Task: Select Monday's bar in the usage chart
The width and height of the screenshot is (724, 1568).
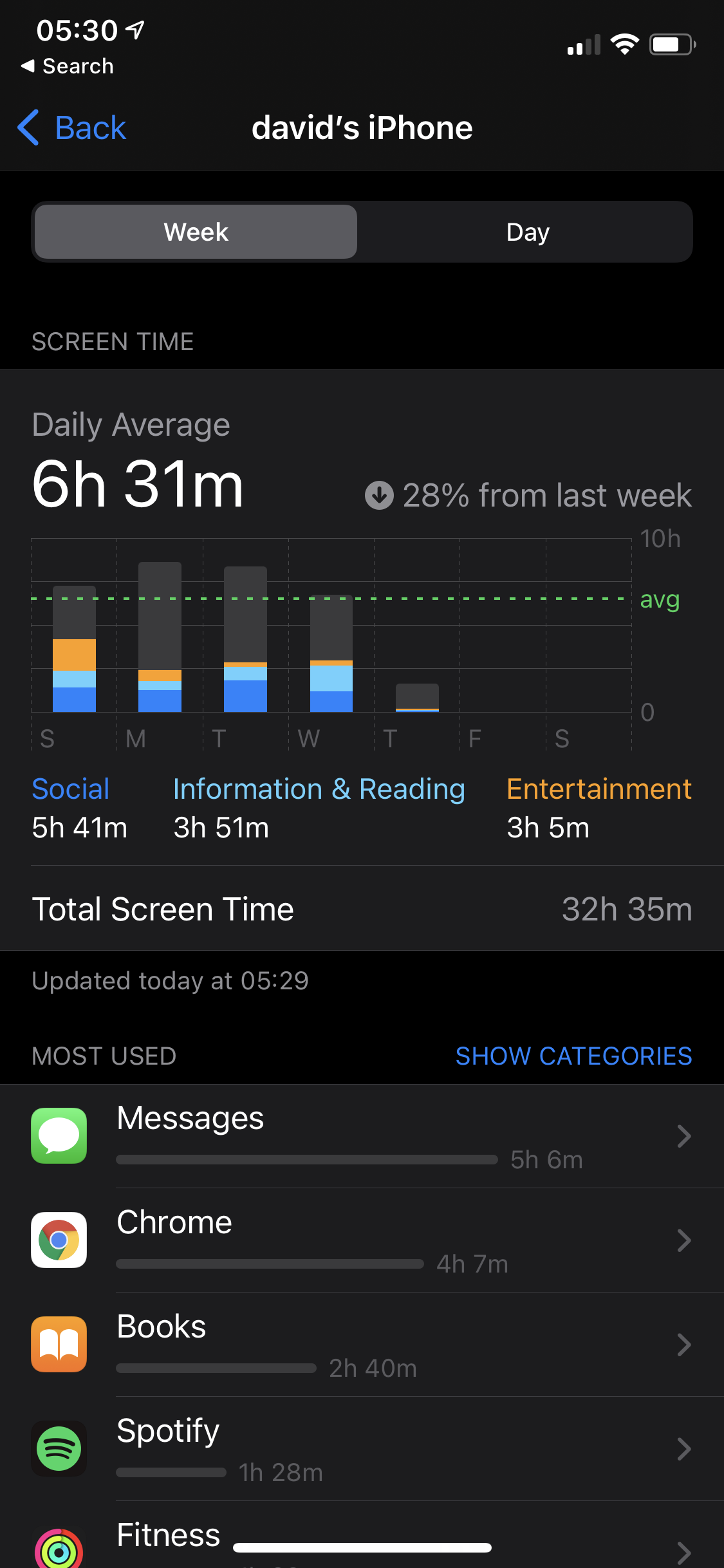Action: pyautogui.click(x=160, y=637)
